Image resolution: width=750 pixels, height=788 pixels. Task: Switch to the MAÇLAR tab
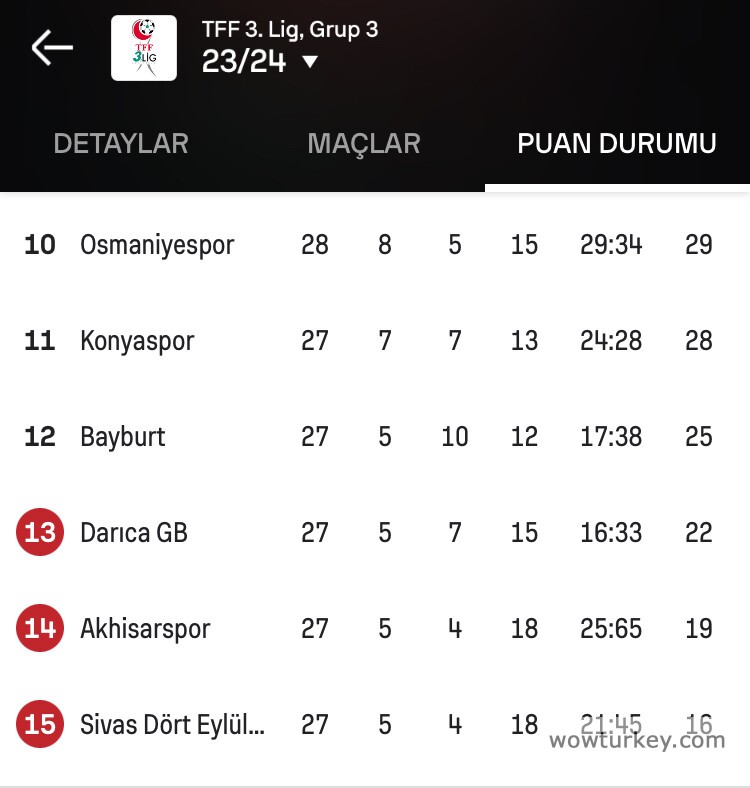362,143
